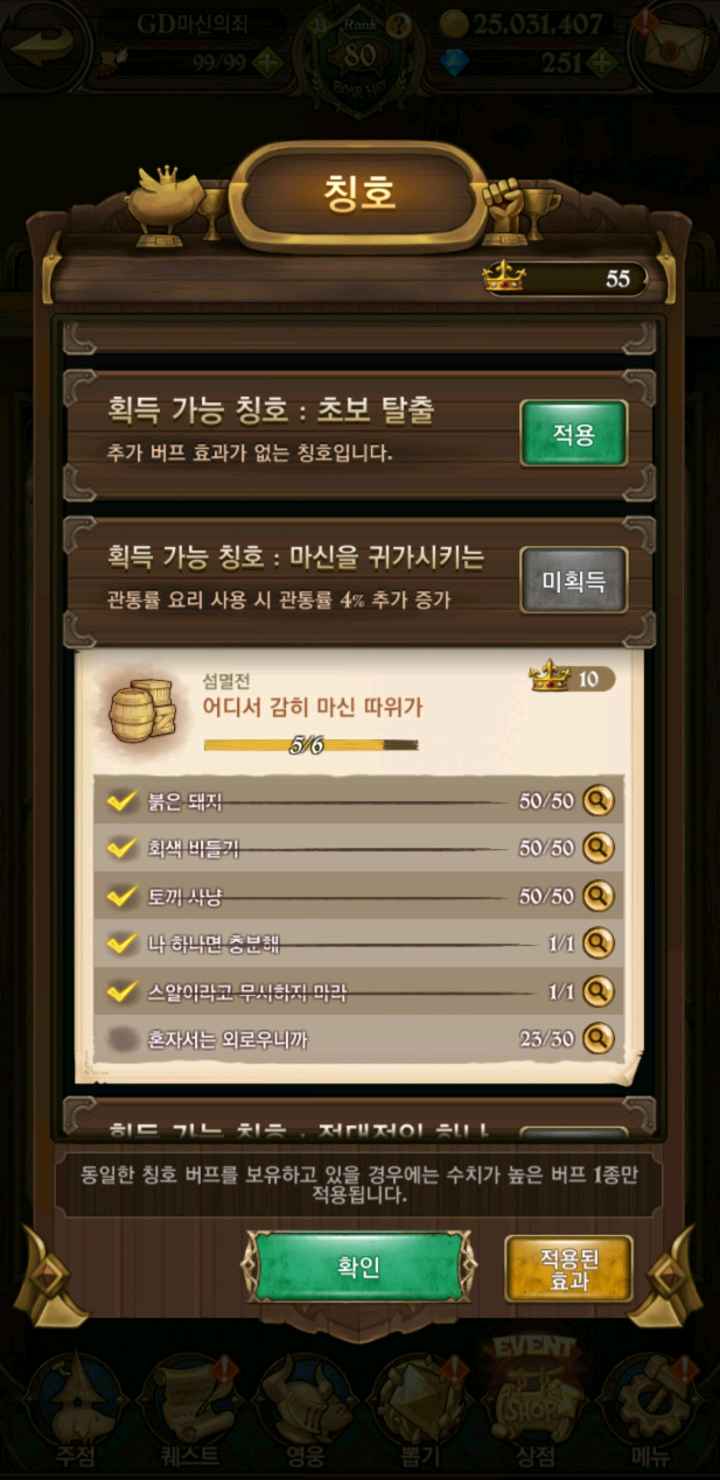Open magnifier for 혼자서는 외로우니까
The image size is (720, 1480).
[598, 1039]
